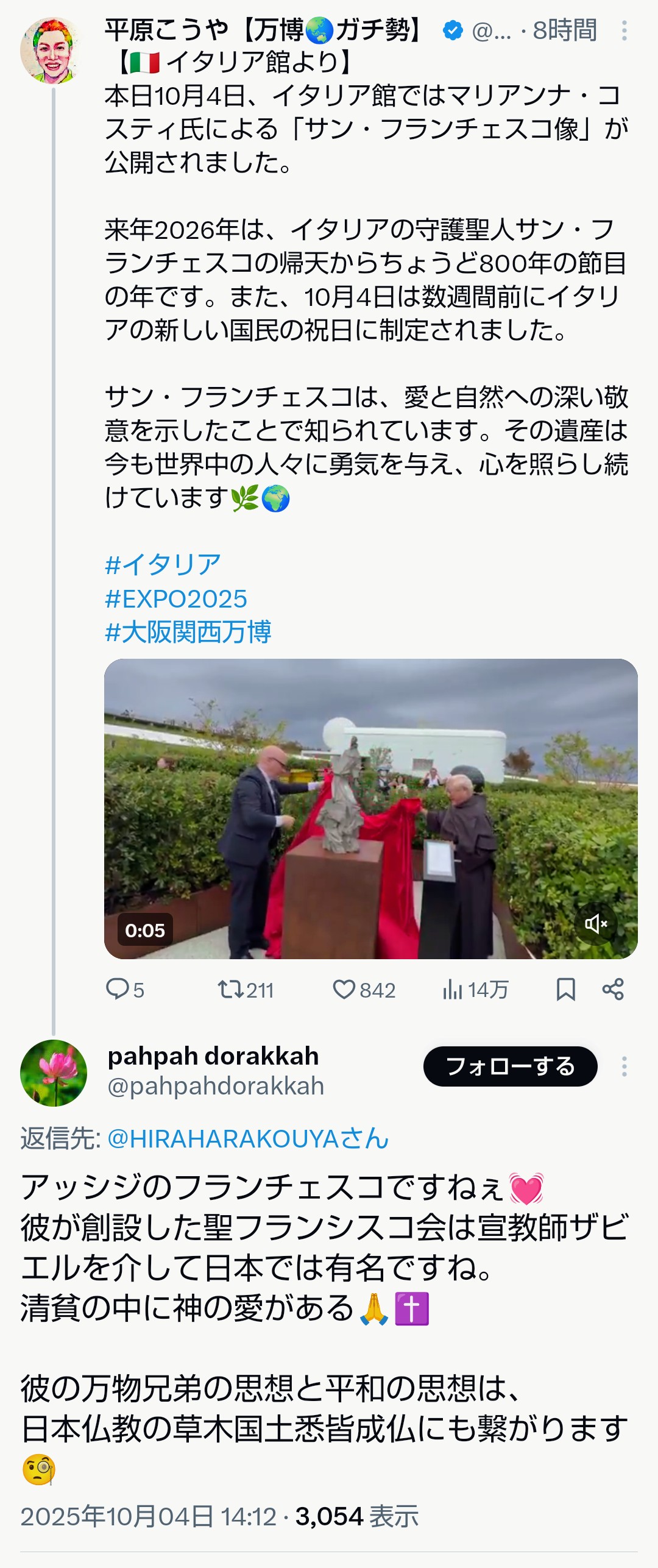Bookmark 平原こうや's post
The width and height of the screenshot is (658, 1568).
pos(565,989)
